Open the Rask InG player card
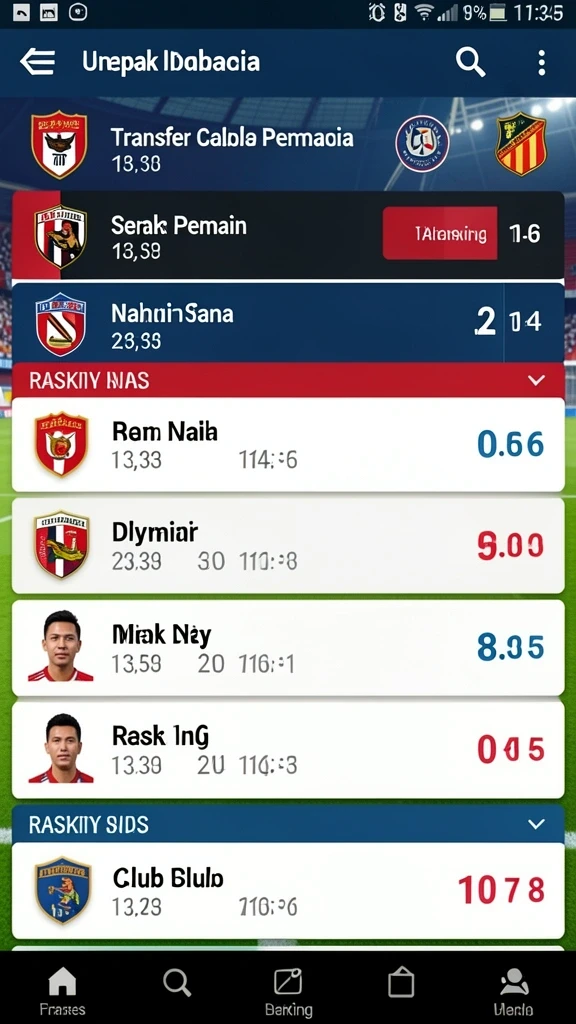Image resolution: width=576 pixels, height=1024 pixels. tap(288, 749)
